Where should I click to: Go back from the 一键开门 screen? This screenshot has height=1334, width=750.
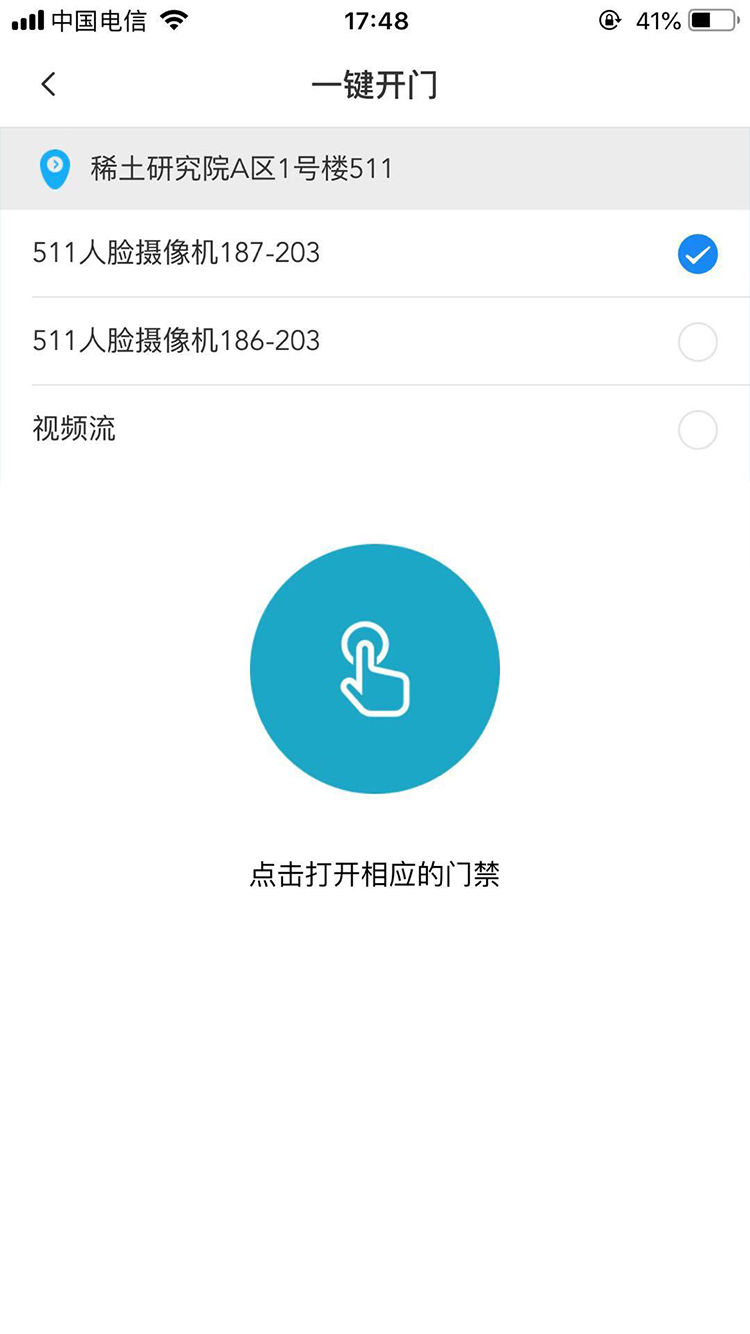48,85
